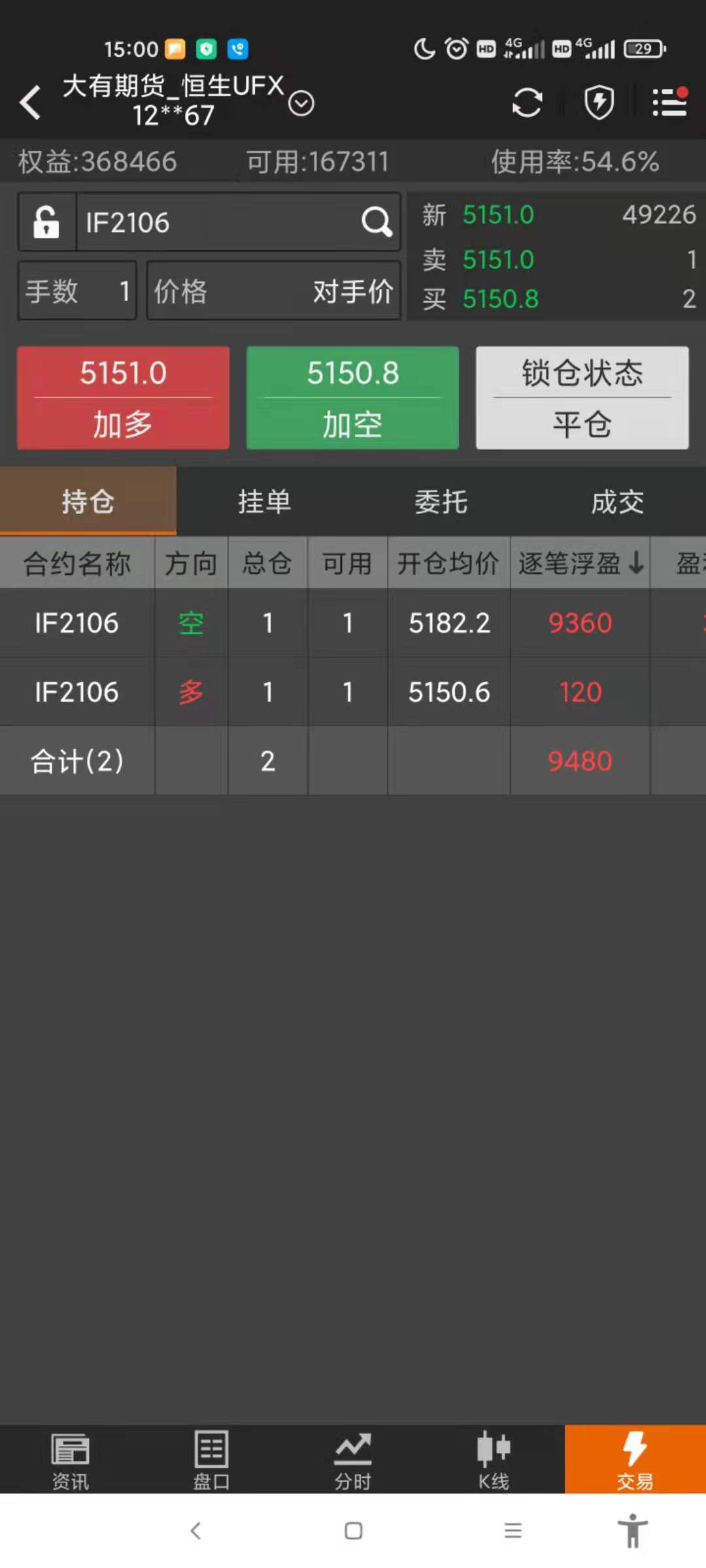Expand the account dropdown next to 大有期货

coord(301,103)
